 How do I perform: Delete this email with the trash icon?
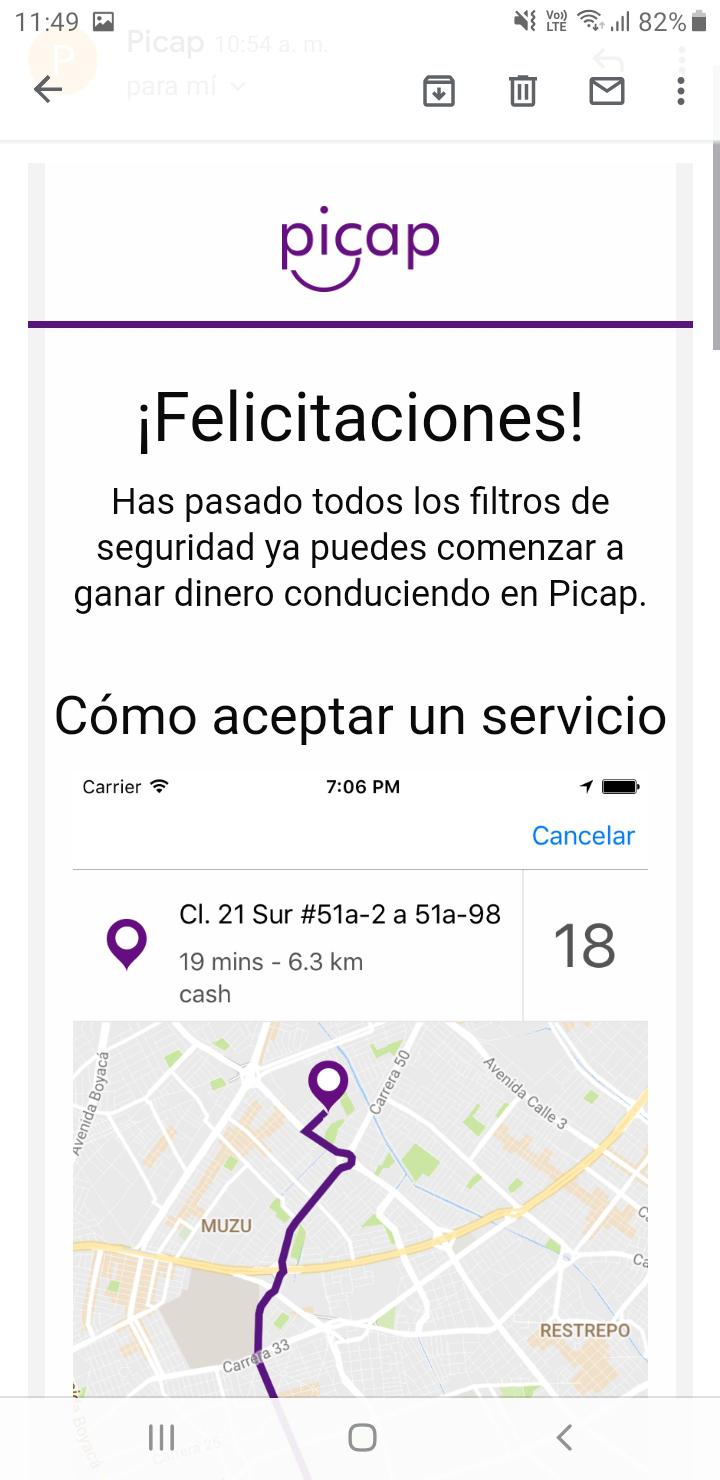523,91
